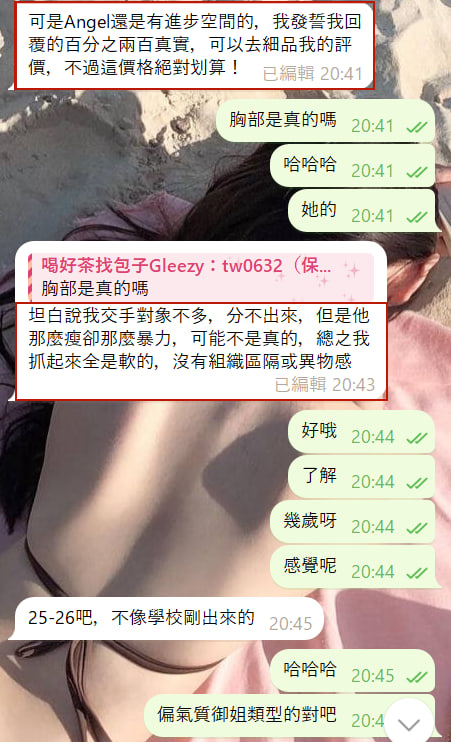Open the quoted reply from 喝好茶找包子Gleezy
The width and height of the screenshot is (451, 742).
(x=201, y=277)
